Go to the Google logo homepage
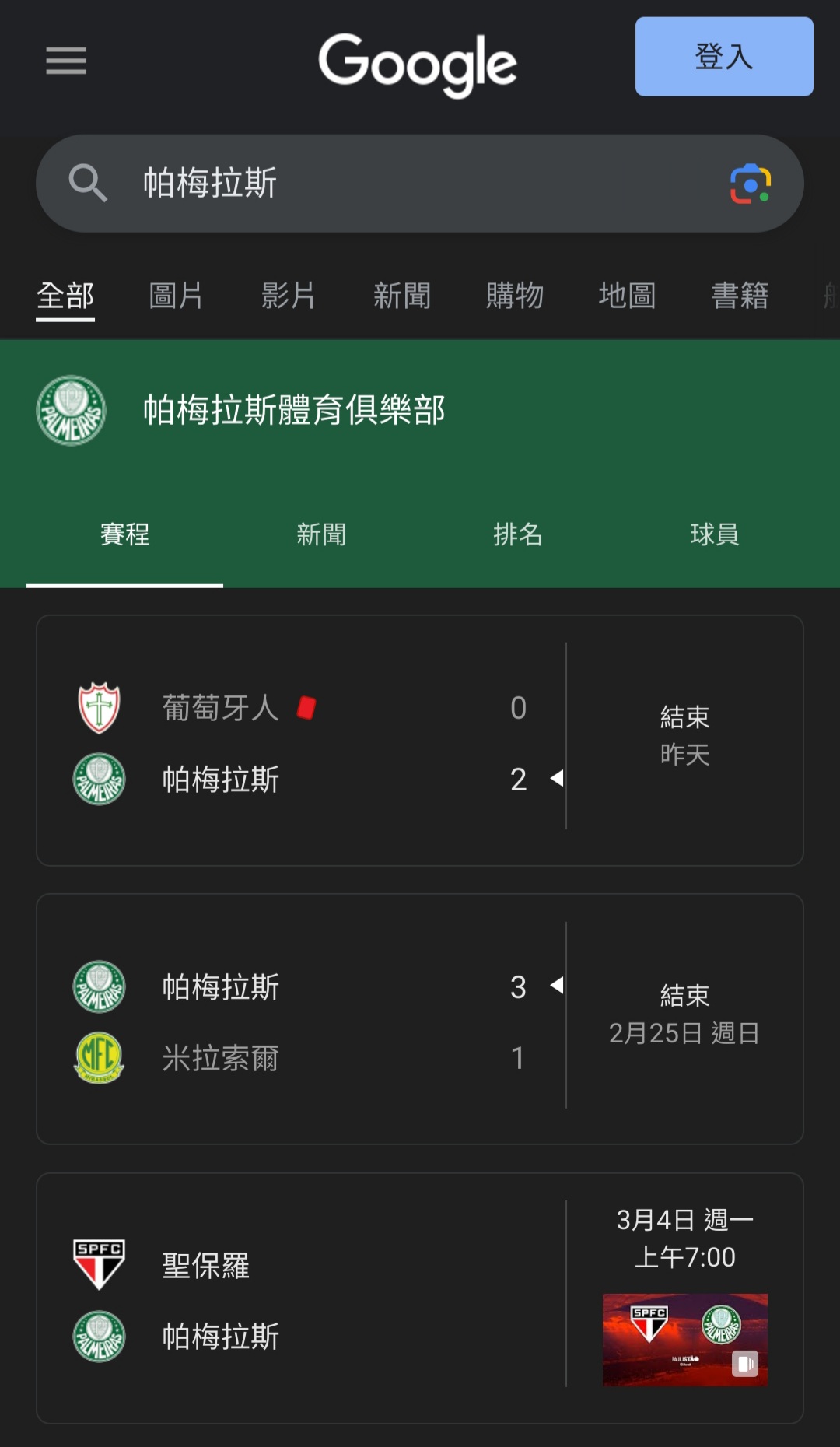The width and height of the screenshot is (840, 1447). click(x=418, y=62)
